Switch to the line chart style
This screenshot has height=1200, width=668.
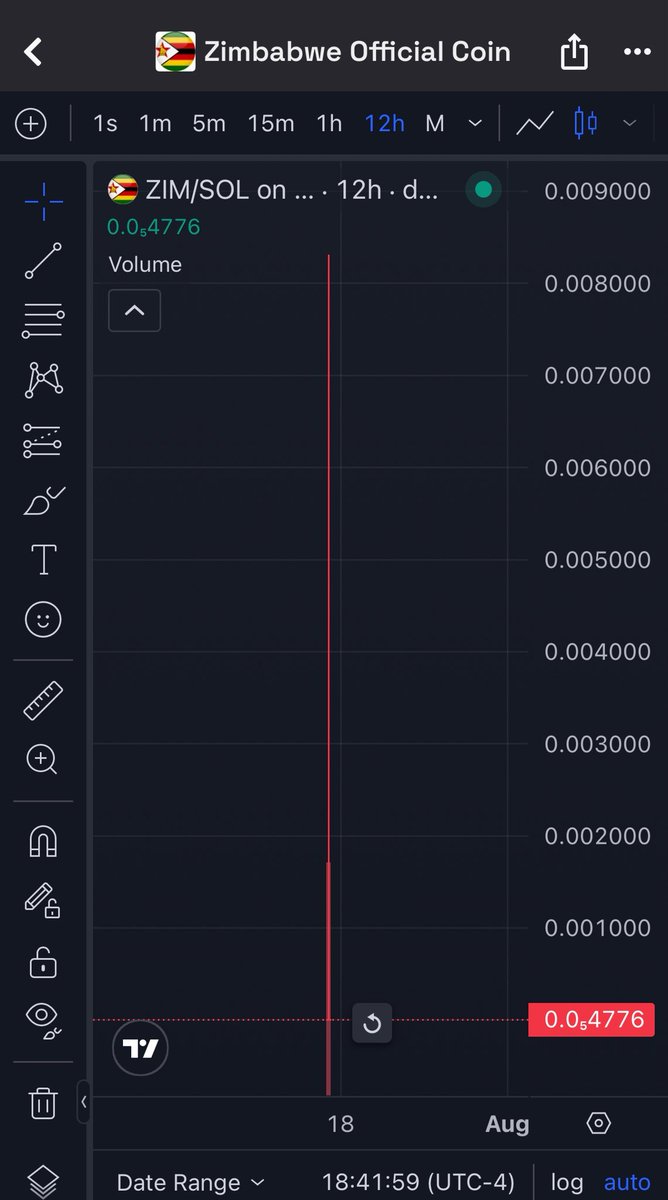coord(535,124)
